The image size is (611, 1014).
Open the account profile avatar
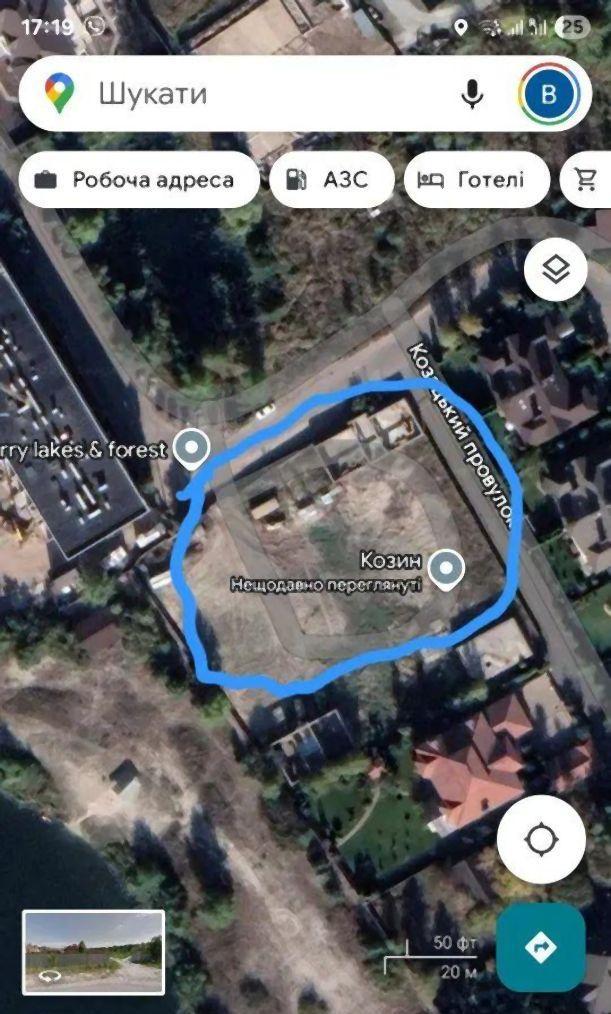pos(549,94)
